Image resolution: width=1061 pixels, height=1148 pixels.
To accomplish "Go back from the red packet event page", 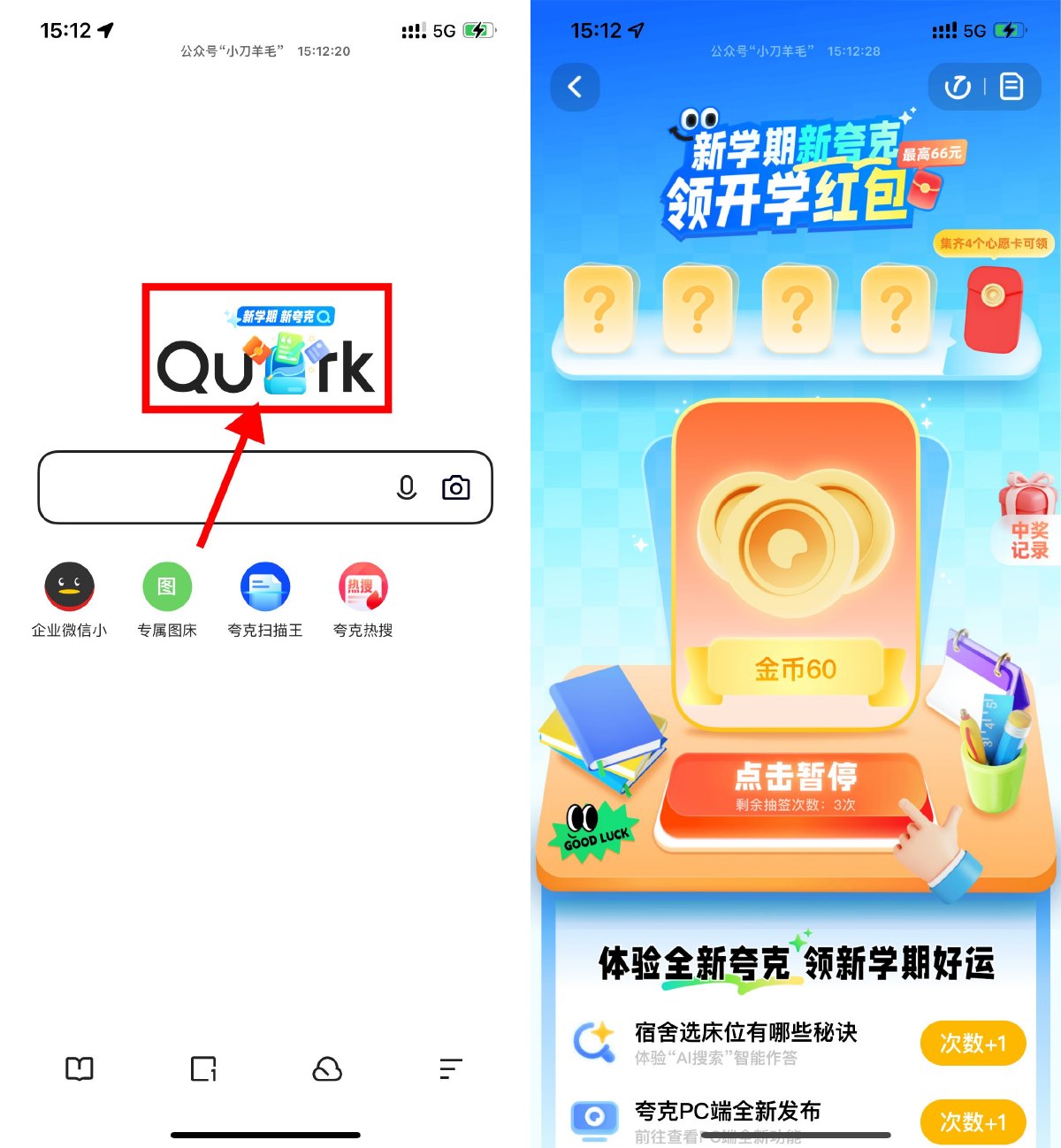I will coord(575,87).
